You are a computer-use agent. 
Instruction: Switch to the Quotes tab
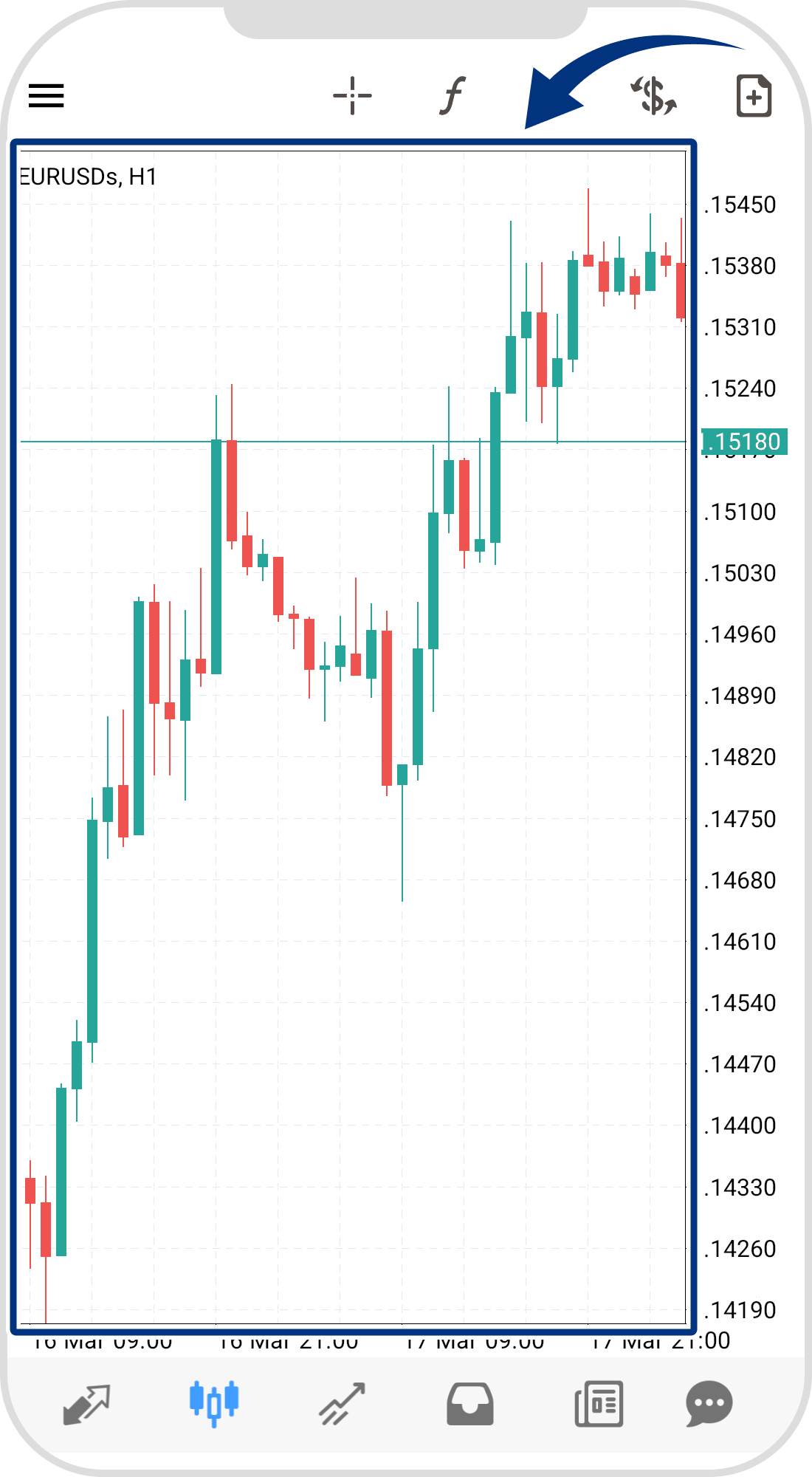[86, 1403]
